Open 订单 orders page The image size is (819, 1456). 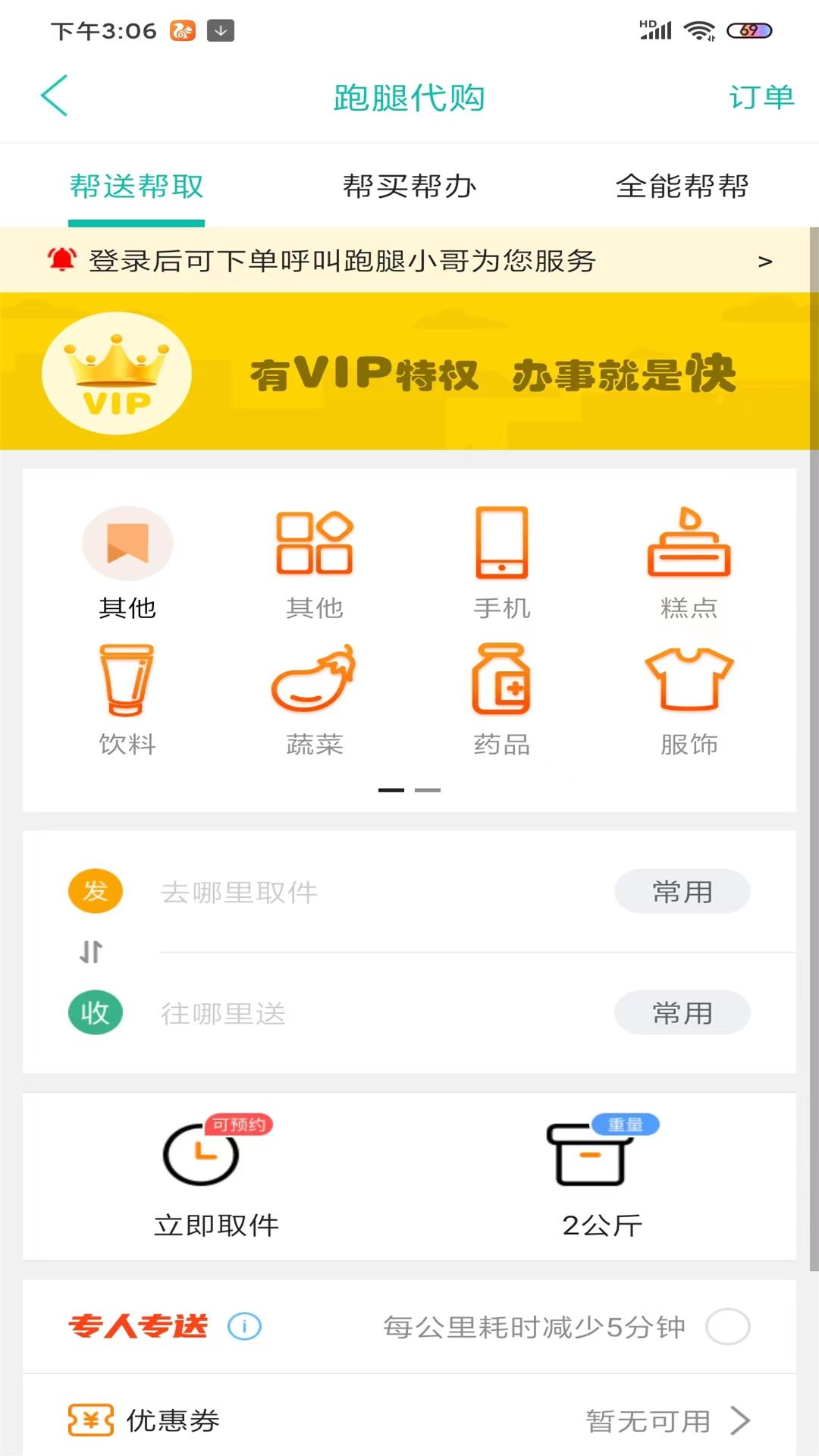point(761,97)
